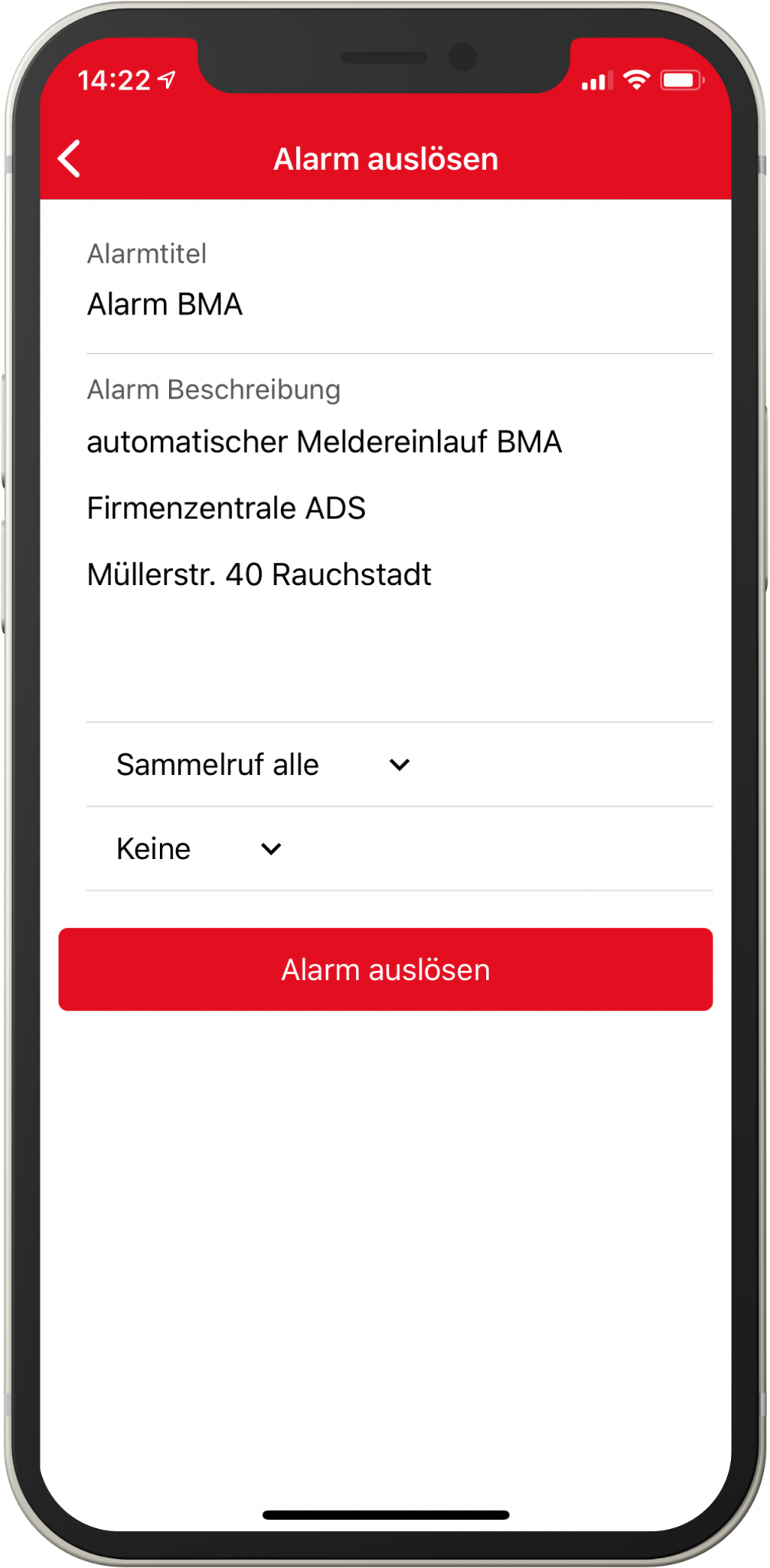Tap the Alarmtitel label
Screen dimensions: 770x1568
(x=147, y=254)
